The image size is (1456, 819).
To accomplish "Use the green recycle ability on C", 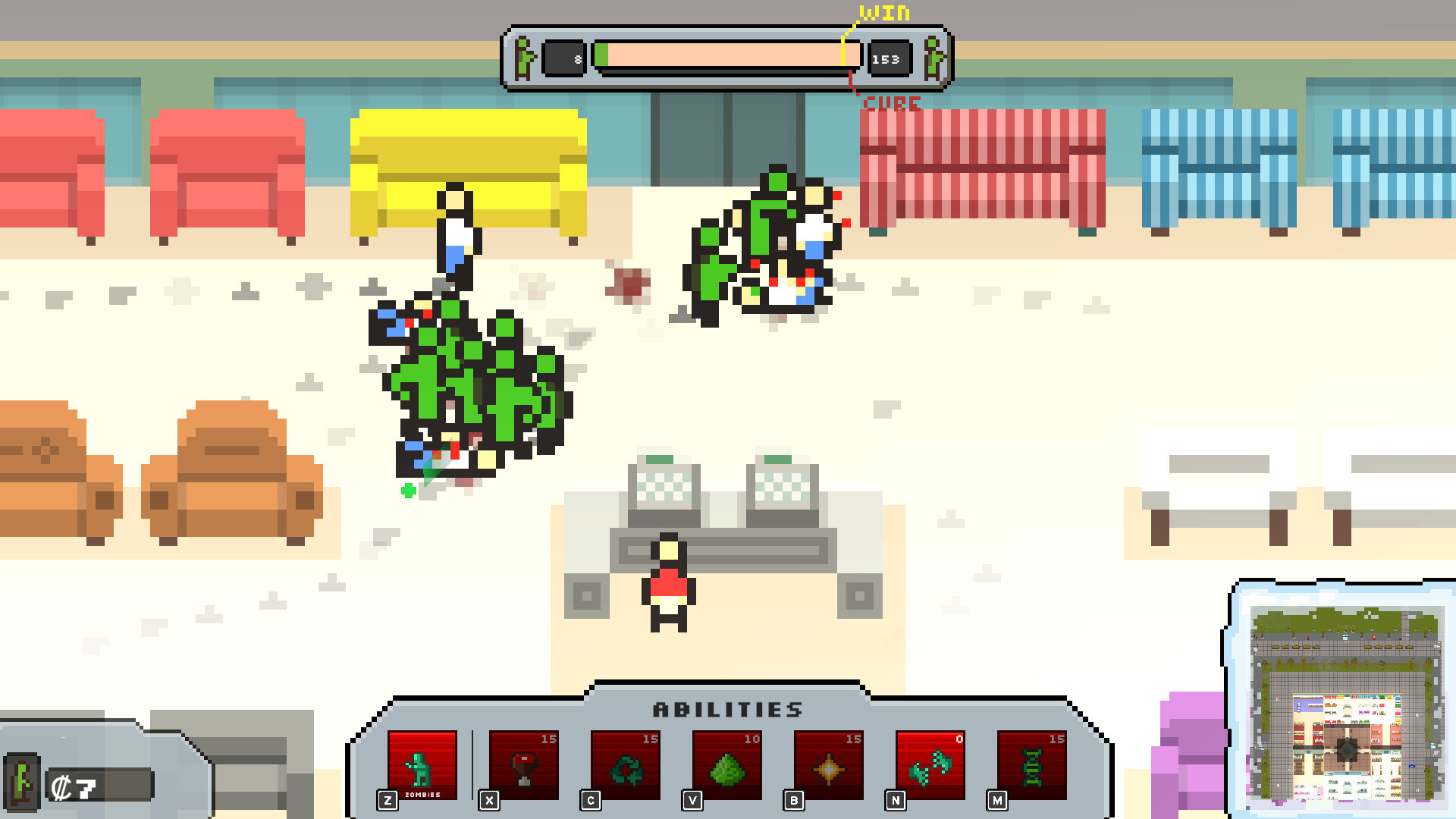I will point(625,765).
